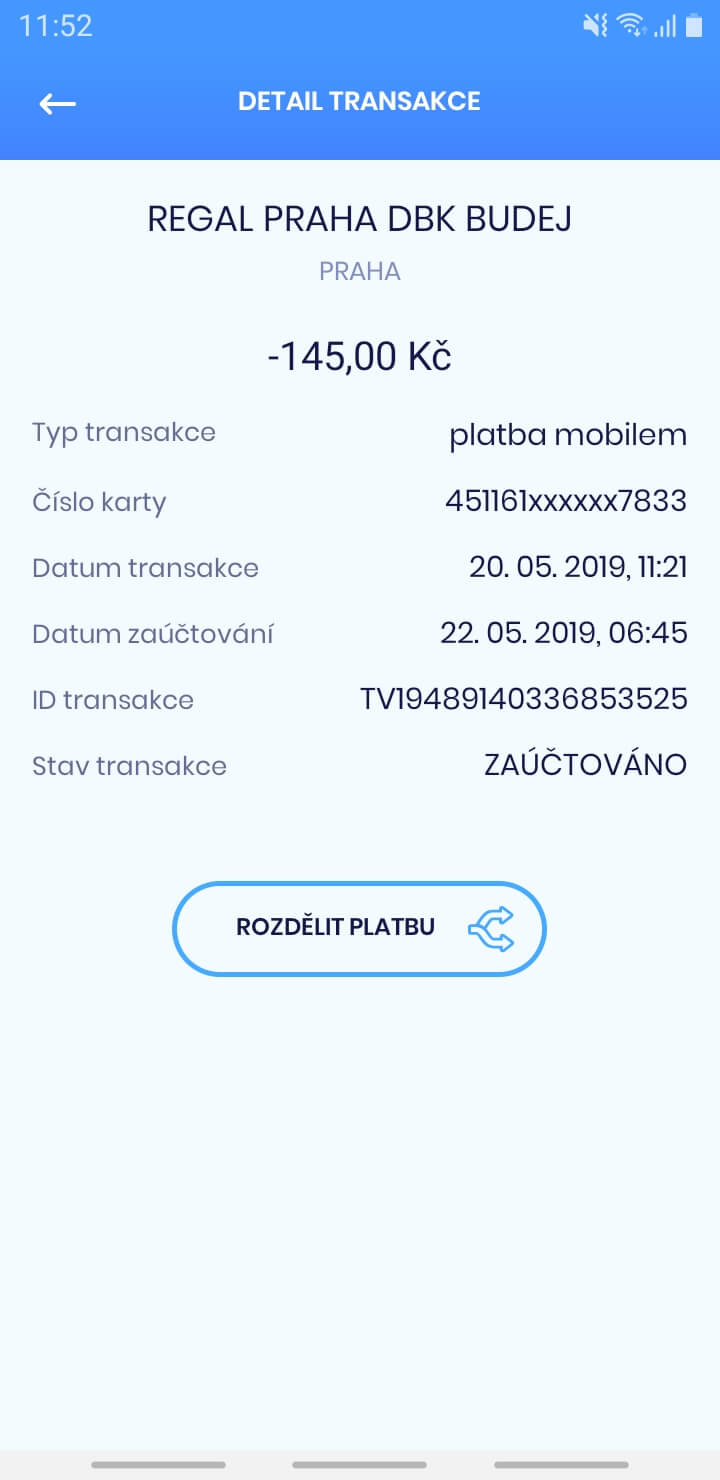Go back from transaction detail

pos(57,103)
